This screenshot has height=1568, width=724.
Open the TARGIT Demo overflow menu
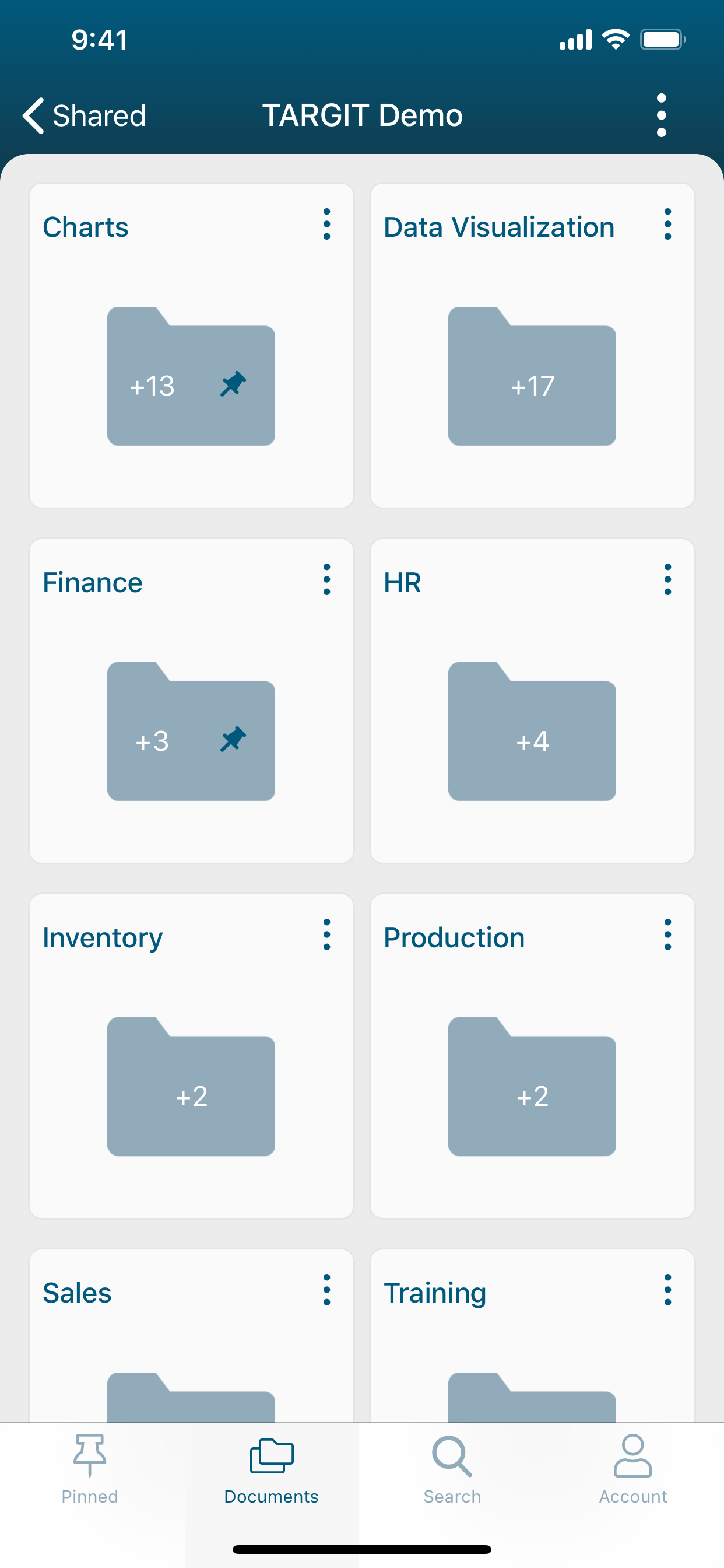pos(661,115)
